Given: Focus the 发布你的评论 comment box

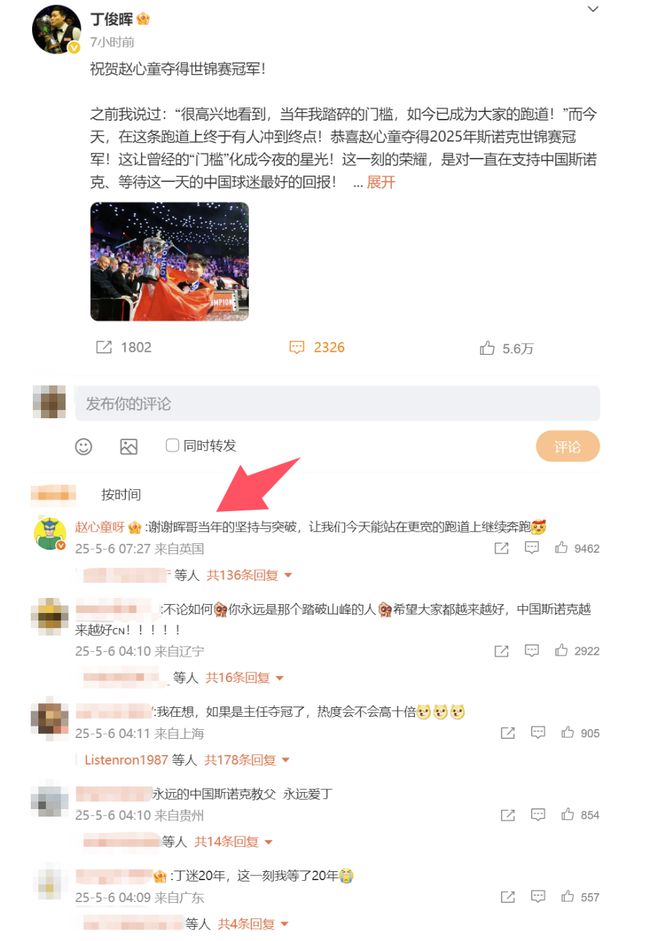Looking at the screenshot, I should tap(336, 403).
